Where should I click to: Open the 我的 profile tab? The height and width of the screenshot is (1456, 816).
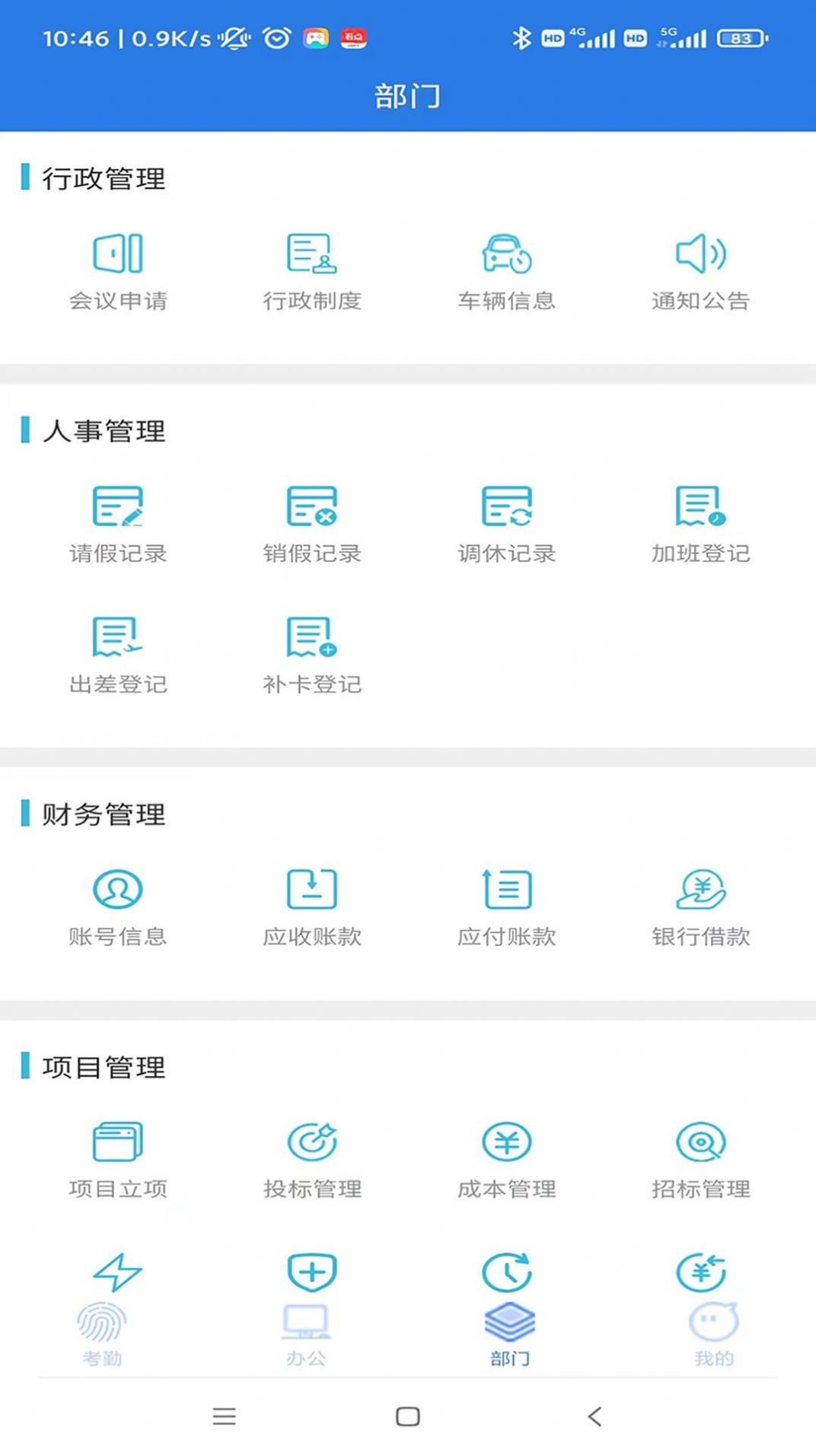click(x=712, y=1329)
